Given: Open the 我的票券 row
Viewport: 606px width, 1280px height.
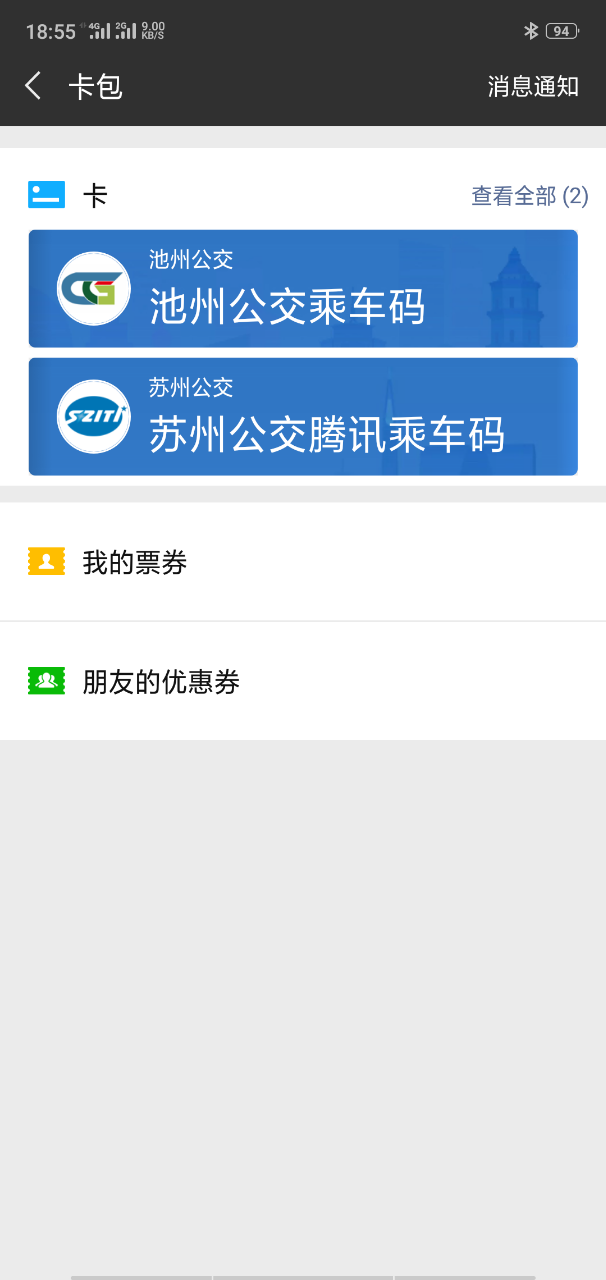Looking at the screenshot, I should (x=303, y=562).
